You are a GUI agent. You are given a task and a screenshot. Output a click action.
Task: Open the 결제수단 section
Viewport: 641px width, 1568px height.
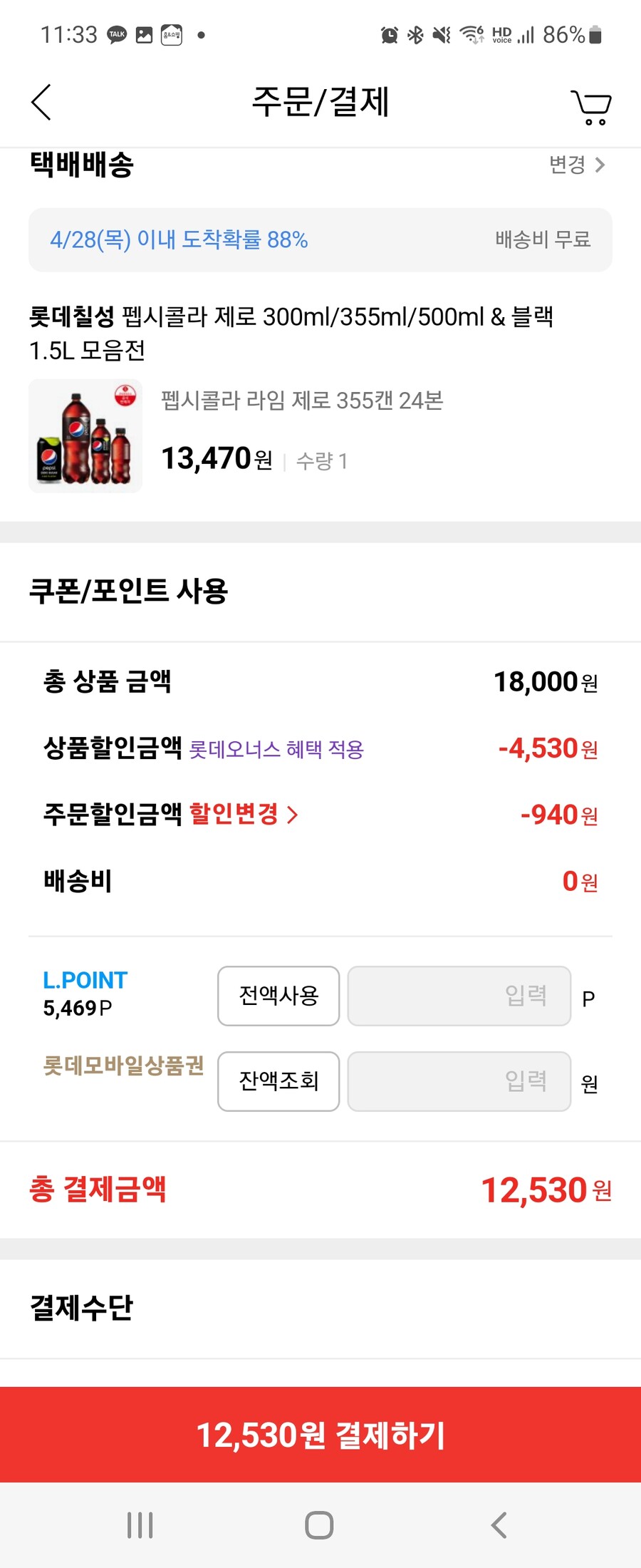coord(80,1306)
